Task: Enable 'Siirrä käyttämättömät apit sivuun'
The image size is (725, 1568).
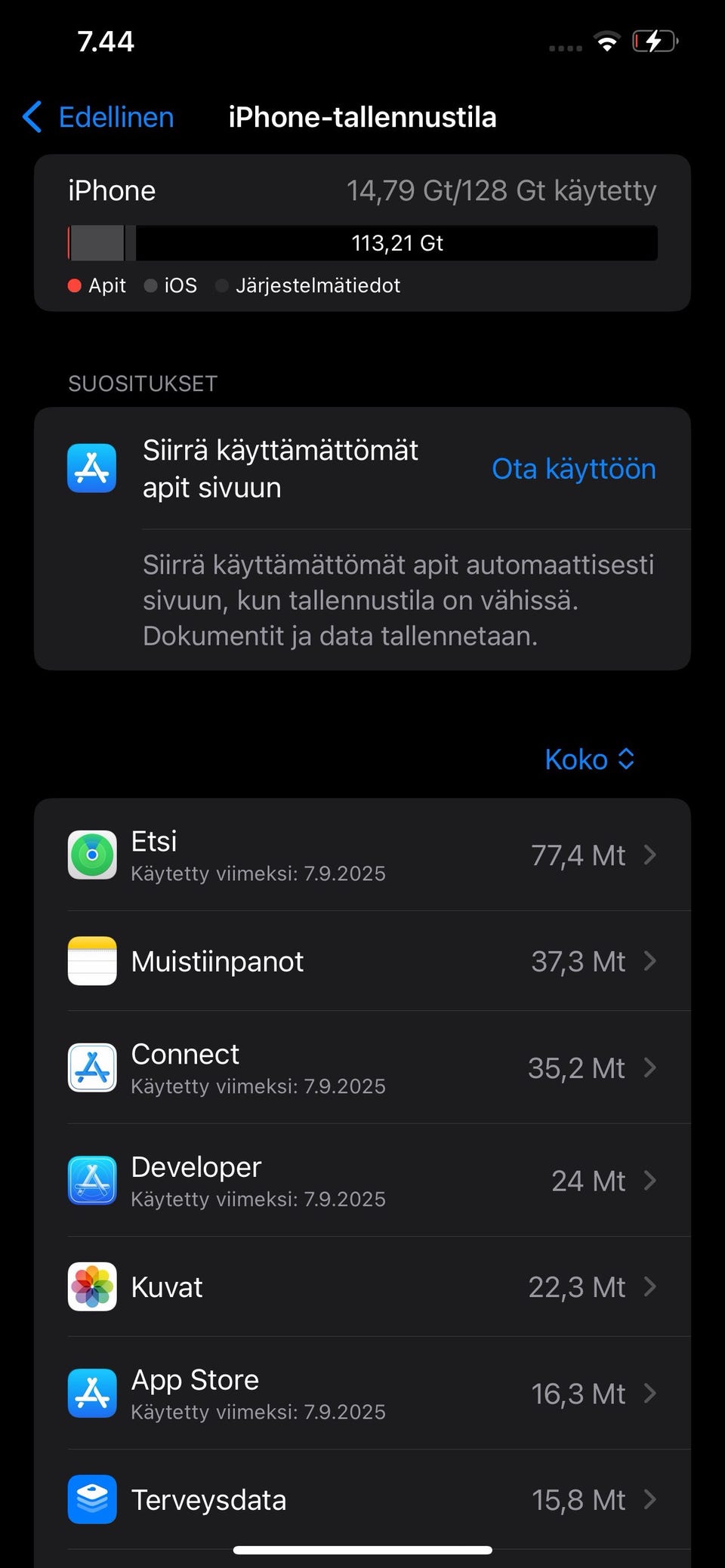Action: click(x=573, y=468)
